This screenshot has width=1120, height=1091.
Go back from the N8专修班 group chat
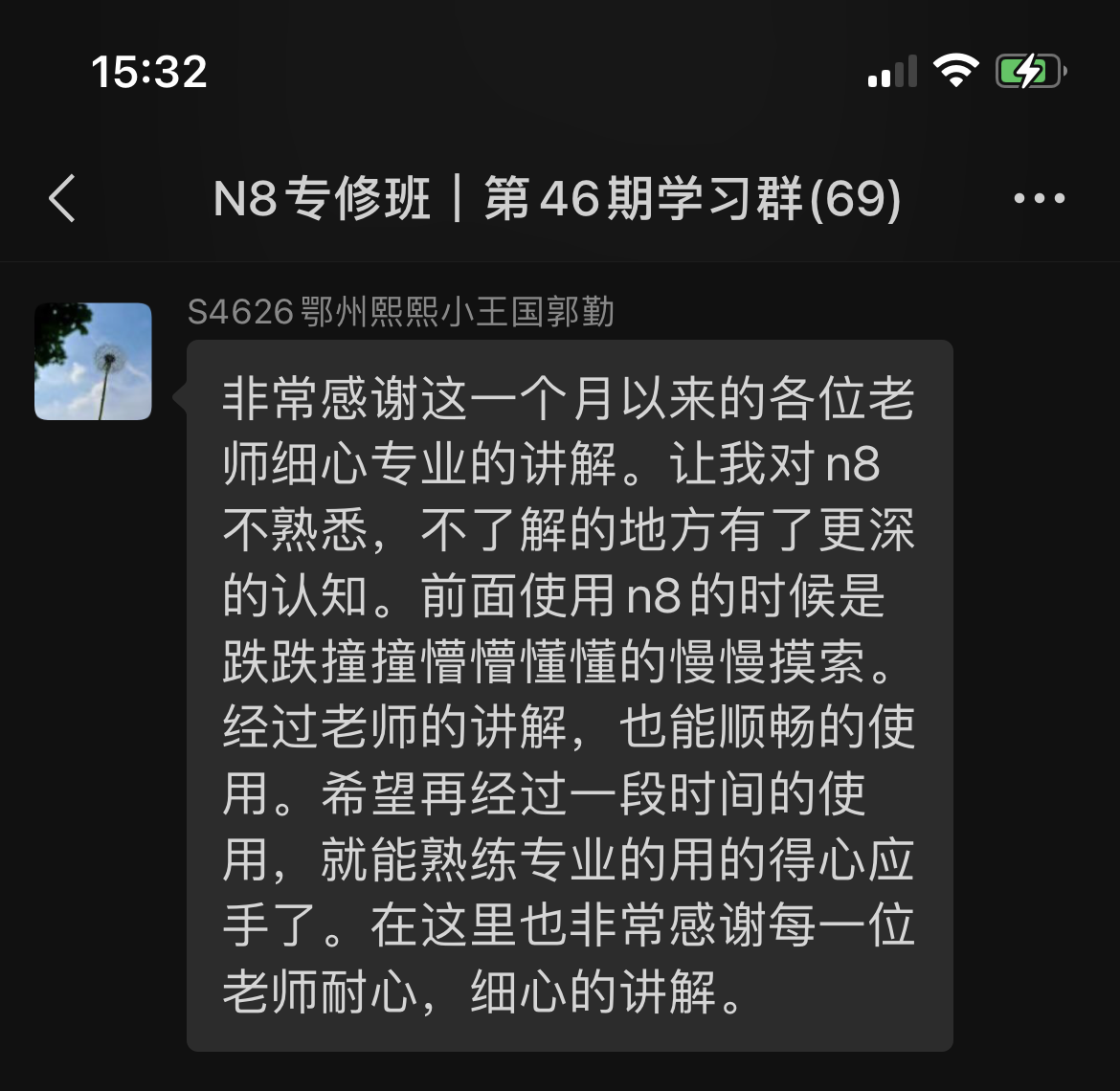(x=63, y=199)
